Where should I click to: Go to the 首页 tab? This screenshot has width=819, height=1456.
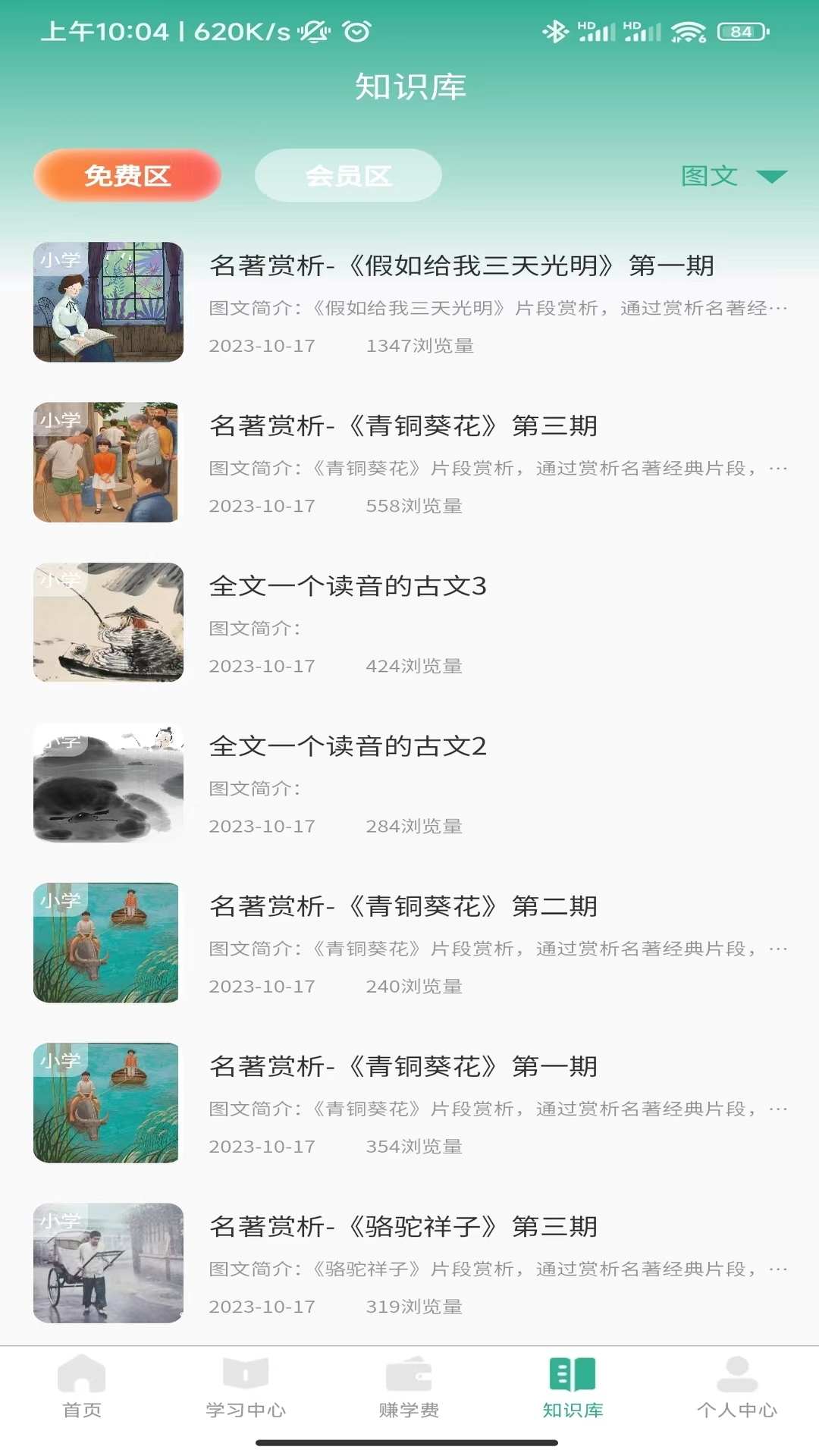coord(82,1388)
